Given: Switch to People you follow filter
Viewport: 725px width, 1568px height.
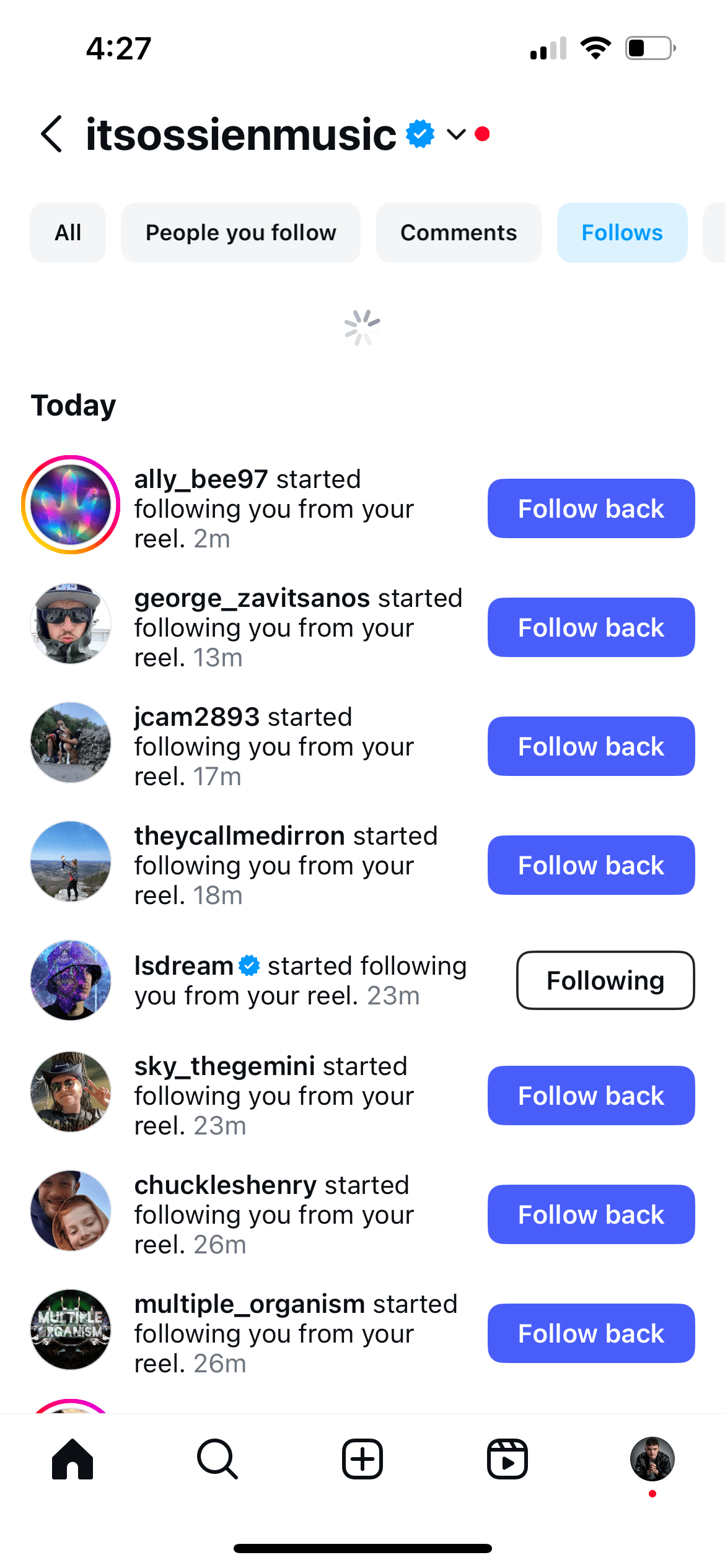Looking at the screenshot, I should (240, 233).
